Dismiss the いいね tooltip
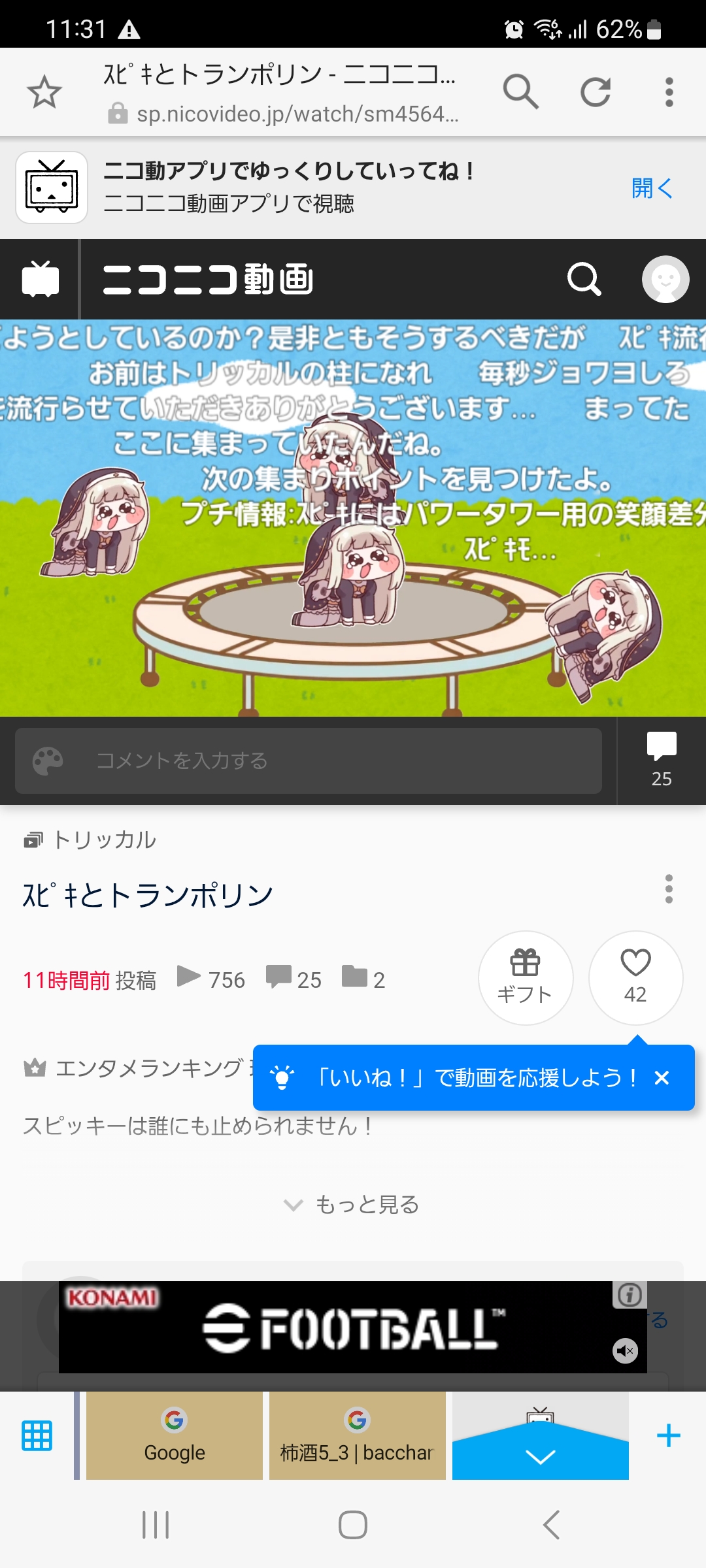706x1568 pixels. tap(662, 1078)
